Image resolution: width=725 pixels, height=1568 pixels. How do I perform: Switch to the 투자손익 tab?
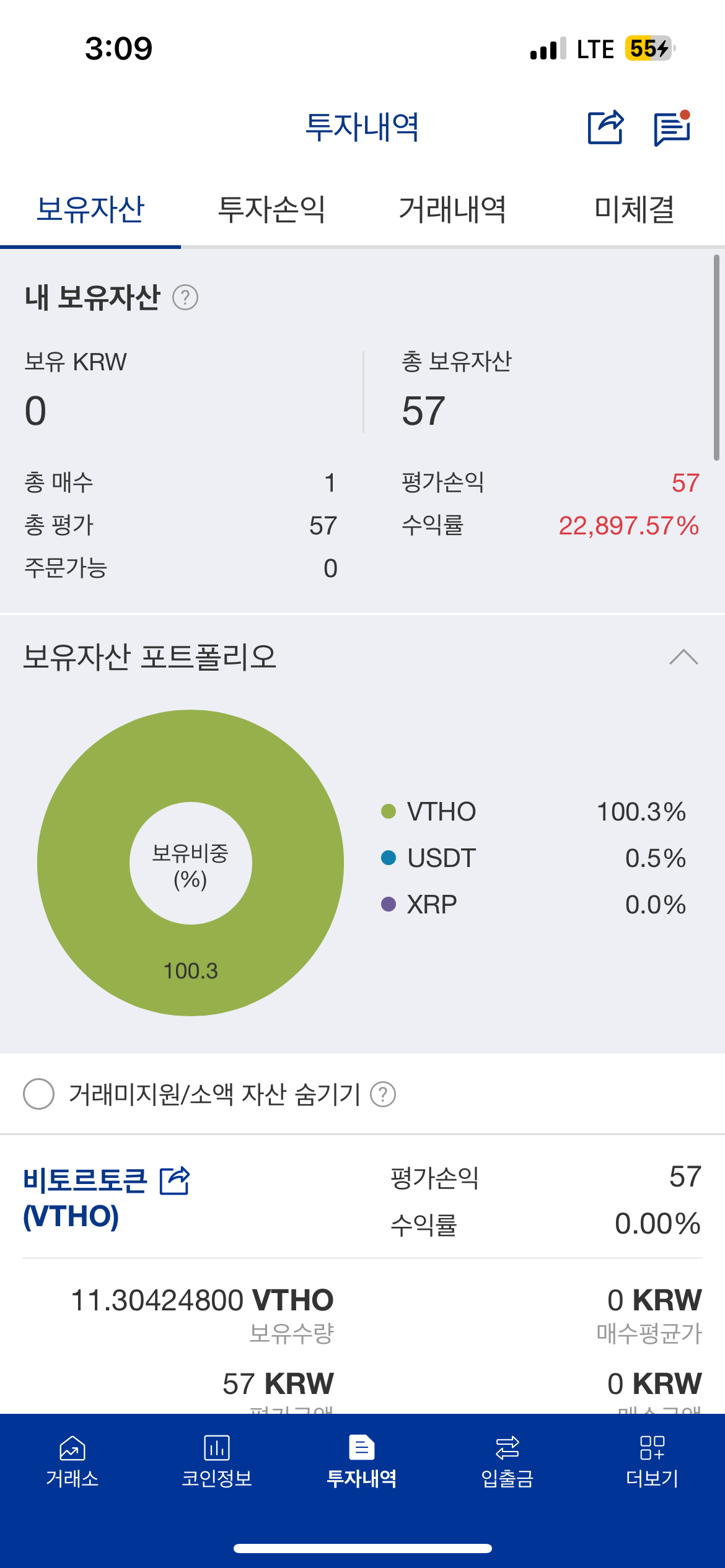tap(271, 209)
